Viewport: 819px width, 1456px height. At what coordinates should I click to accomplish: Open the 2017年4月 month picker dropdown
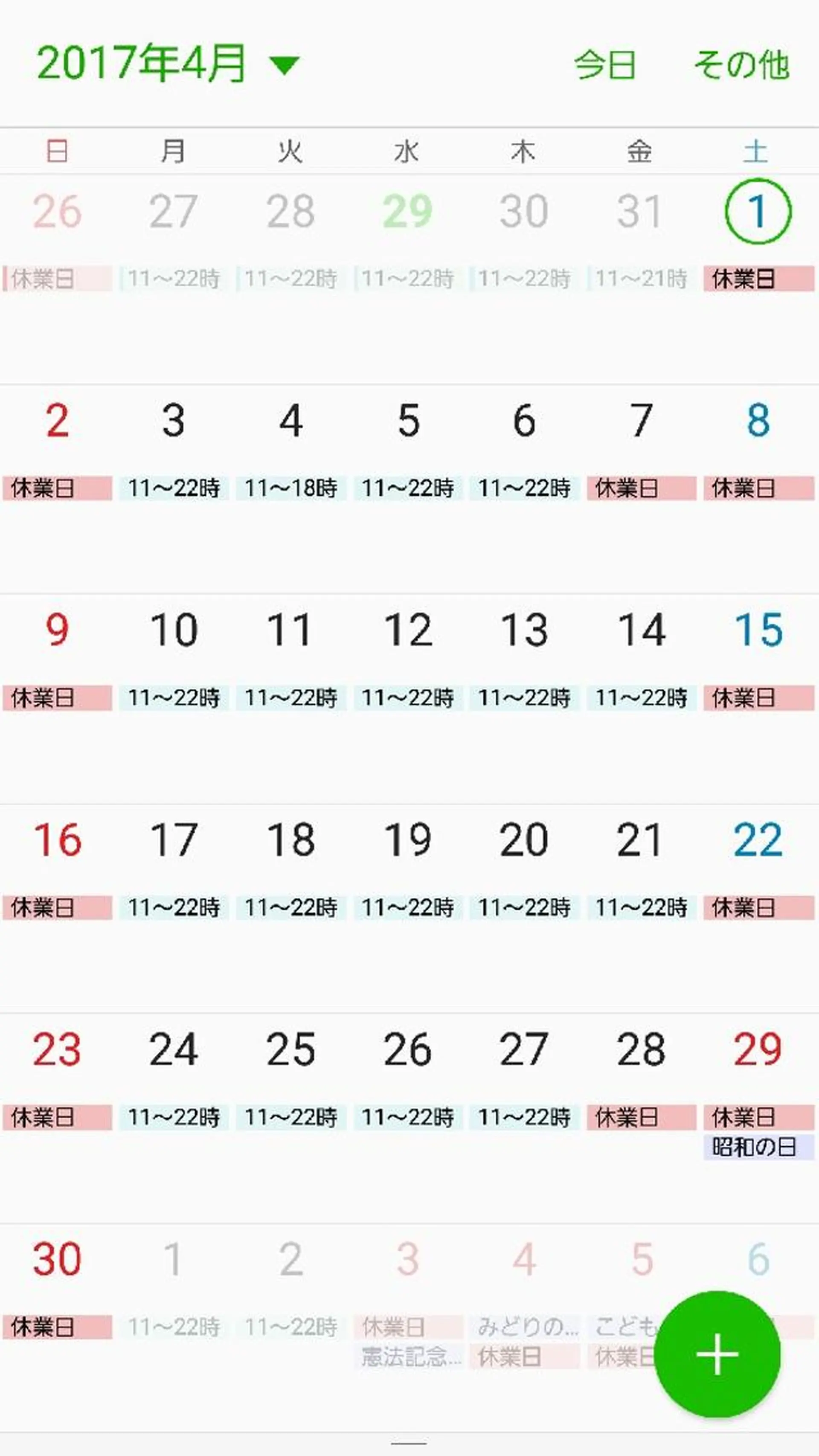[x=167, y=64]
